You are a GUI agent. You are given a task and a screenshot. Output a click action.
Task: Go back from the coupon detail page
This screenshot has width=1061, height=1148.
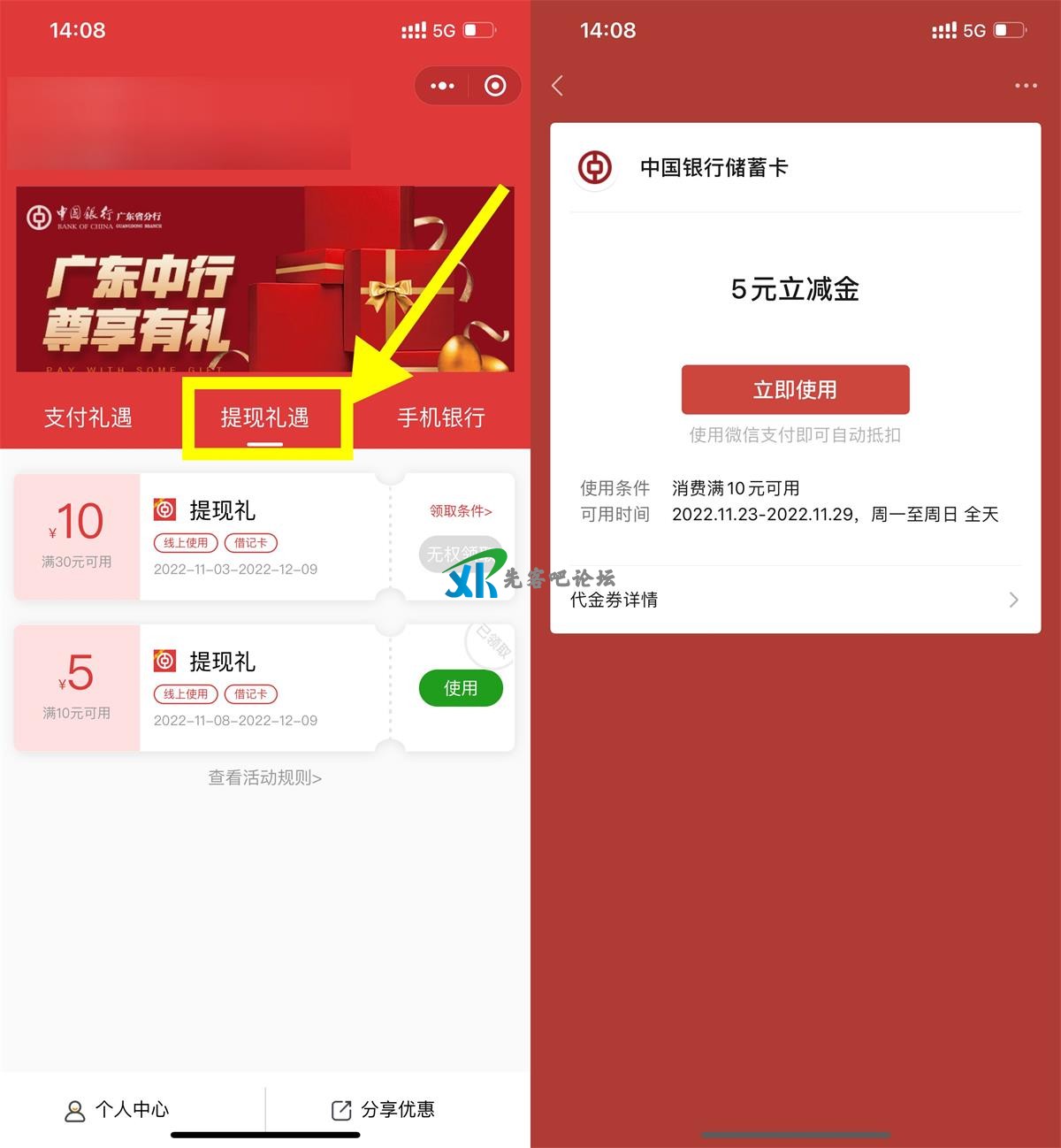pyautogui.click(x=557, y=86)
